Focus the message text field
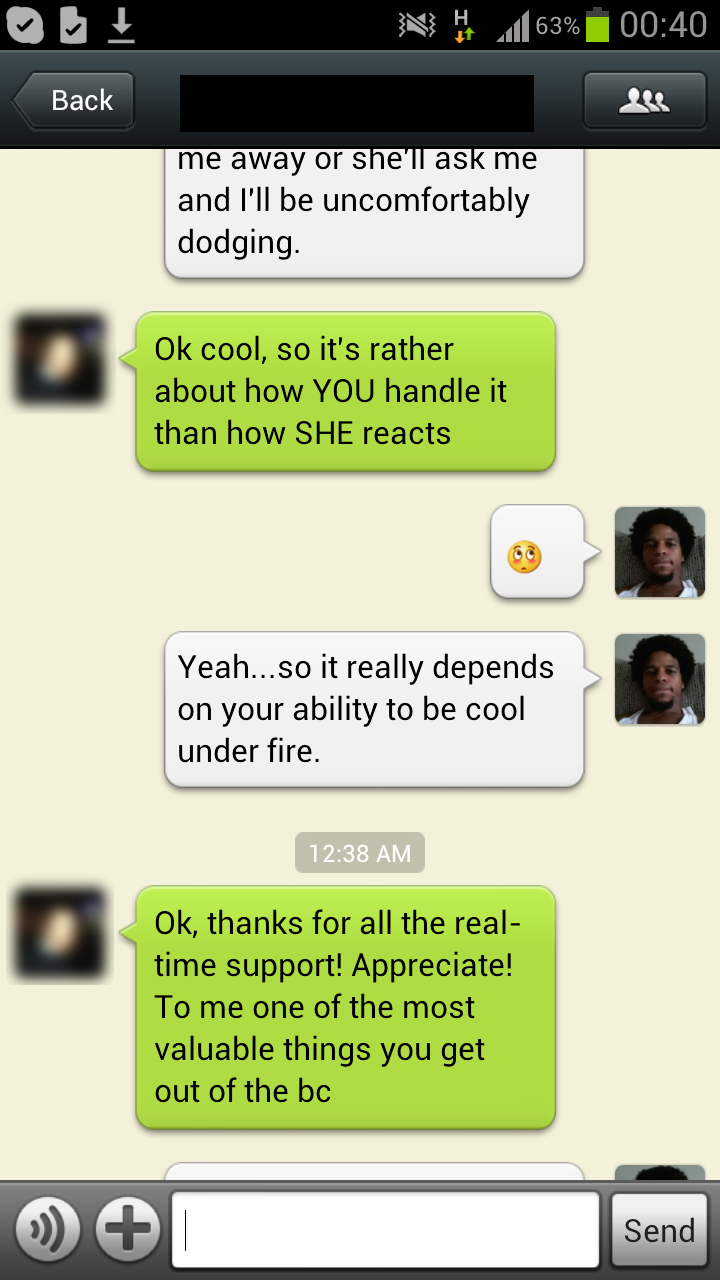The width and height of the screenshot is (720, 1280). tap(385, 1230)
